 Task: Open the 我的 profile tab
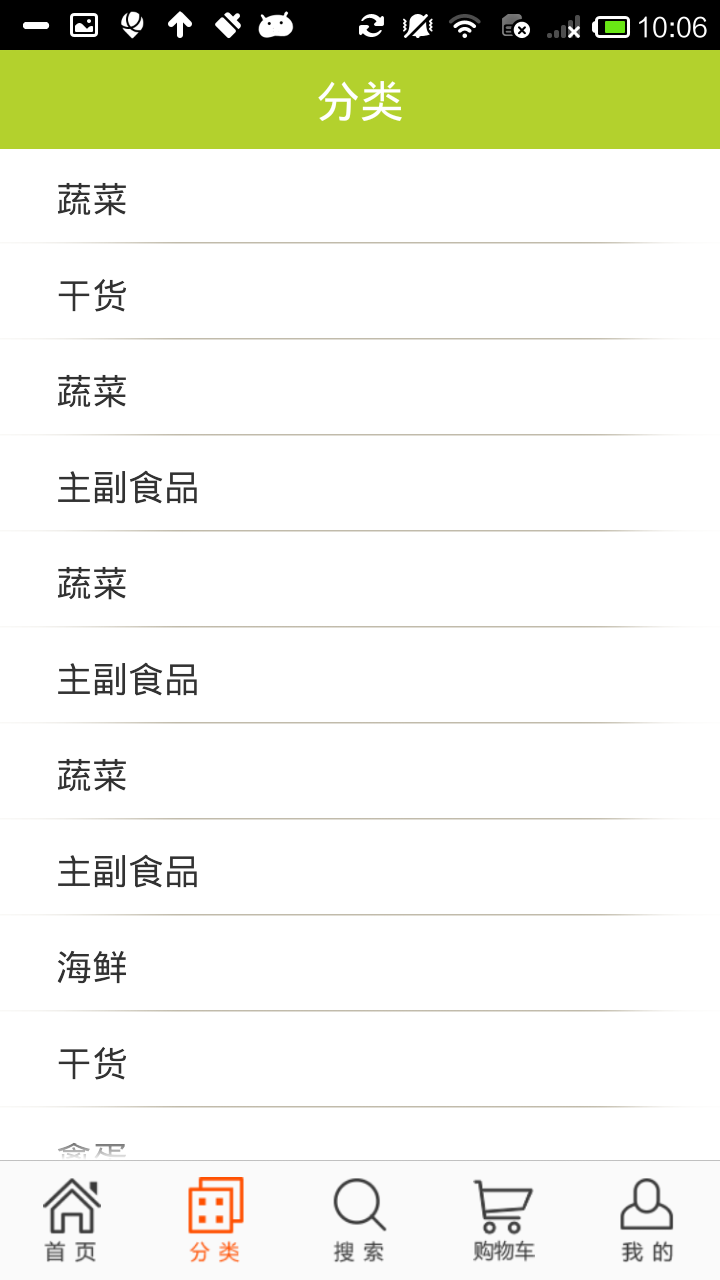pos(648,1220)
